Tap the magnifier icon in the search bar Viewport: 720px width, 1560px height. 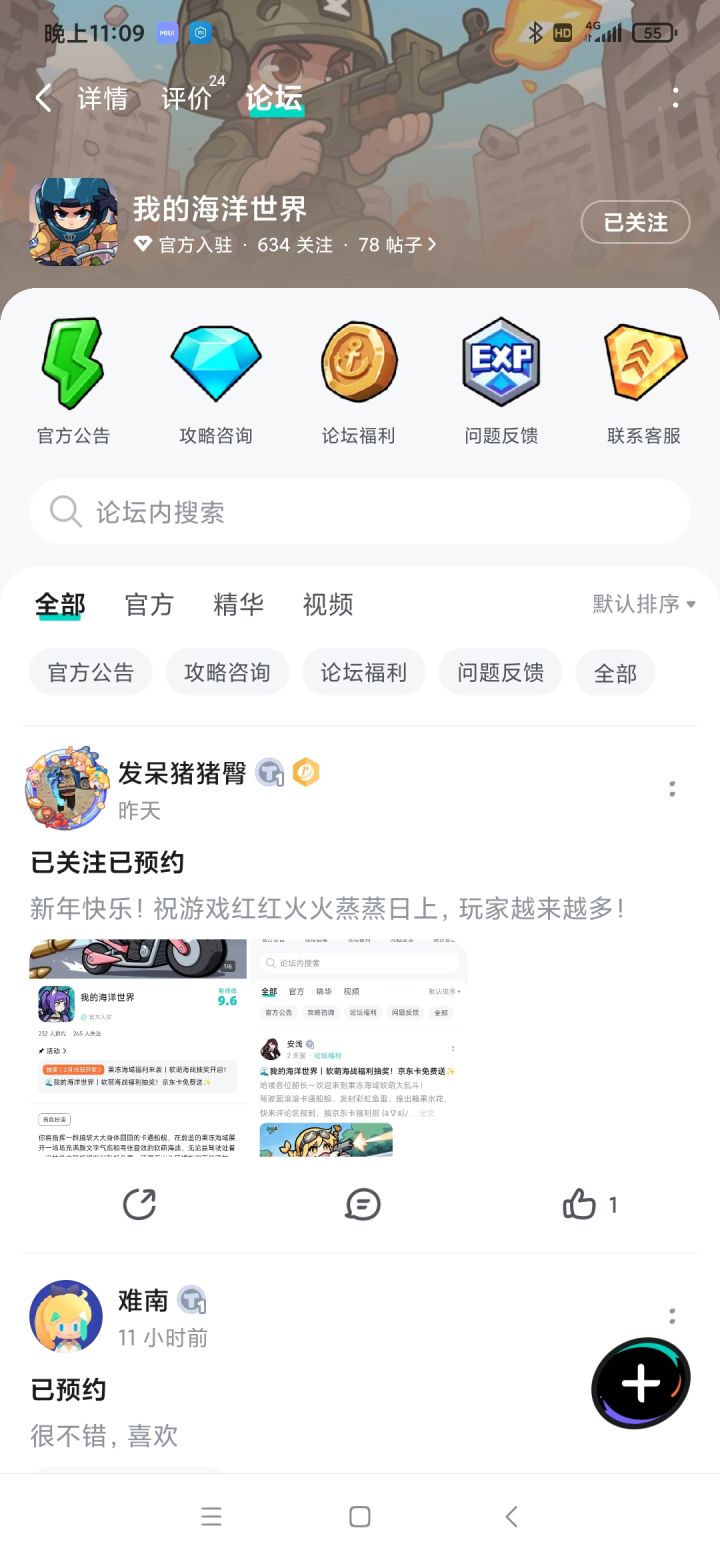coord(64,511)
